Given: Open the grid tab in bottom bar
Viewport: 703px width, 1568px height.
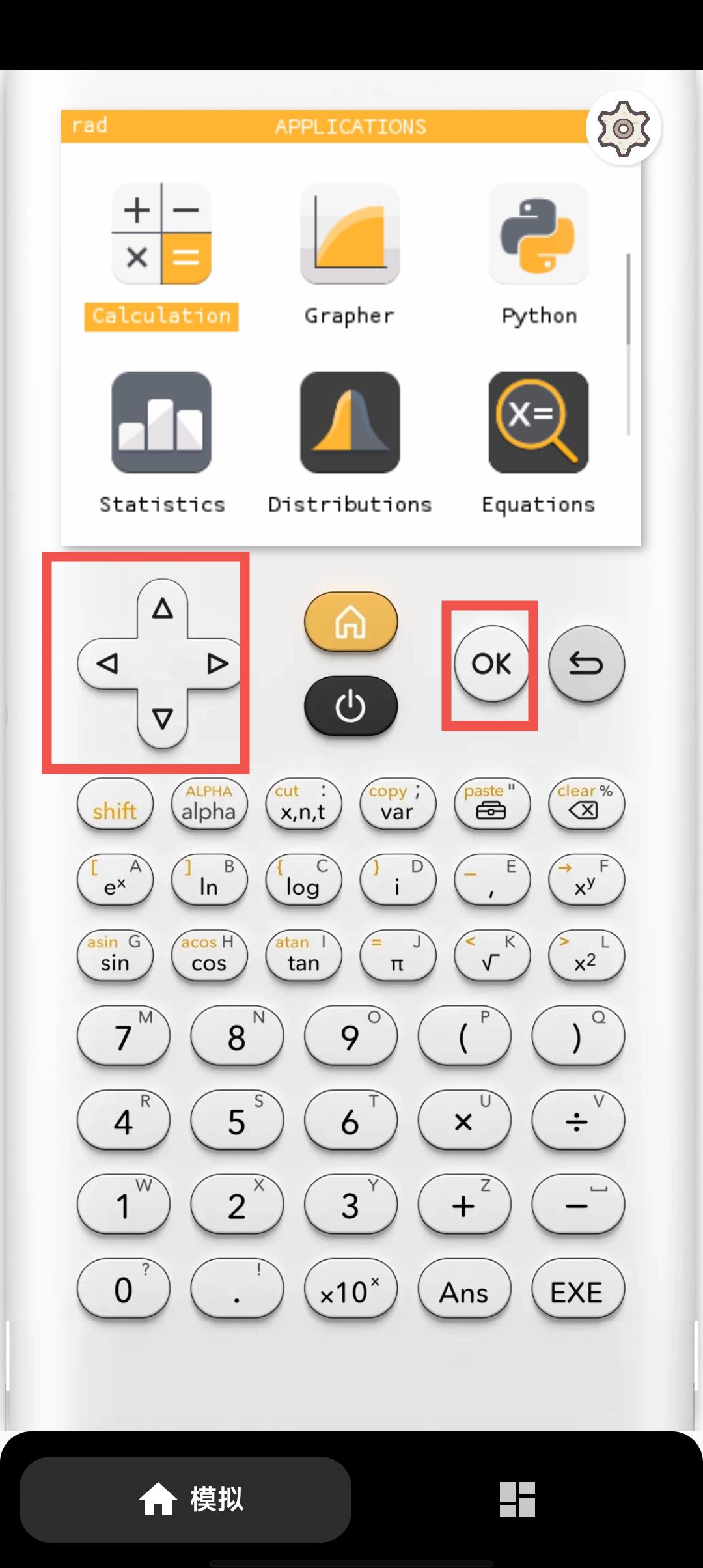Looking at the screenshot, I should (517, 1499).
